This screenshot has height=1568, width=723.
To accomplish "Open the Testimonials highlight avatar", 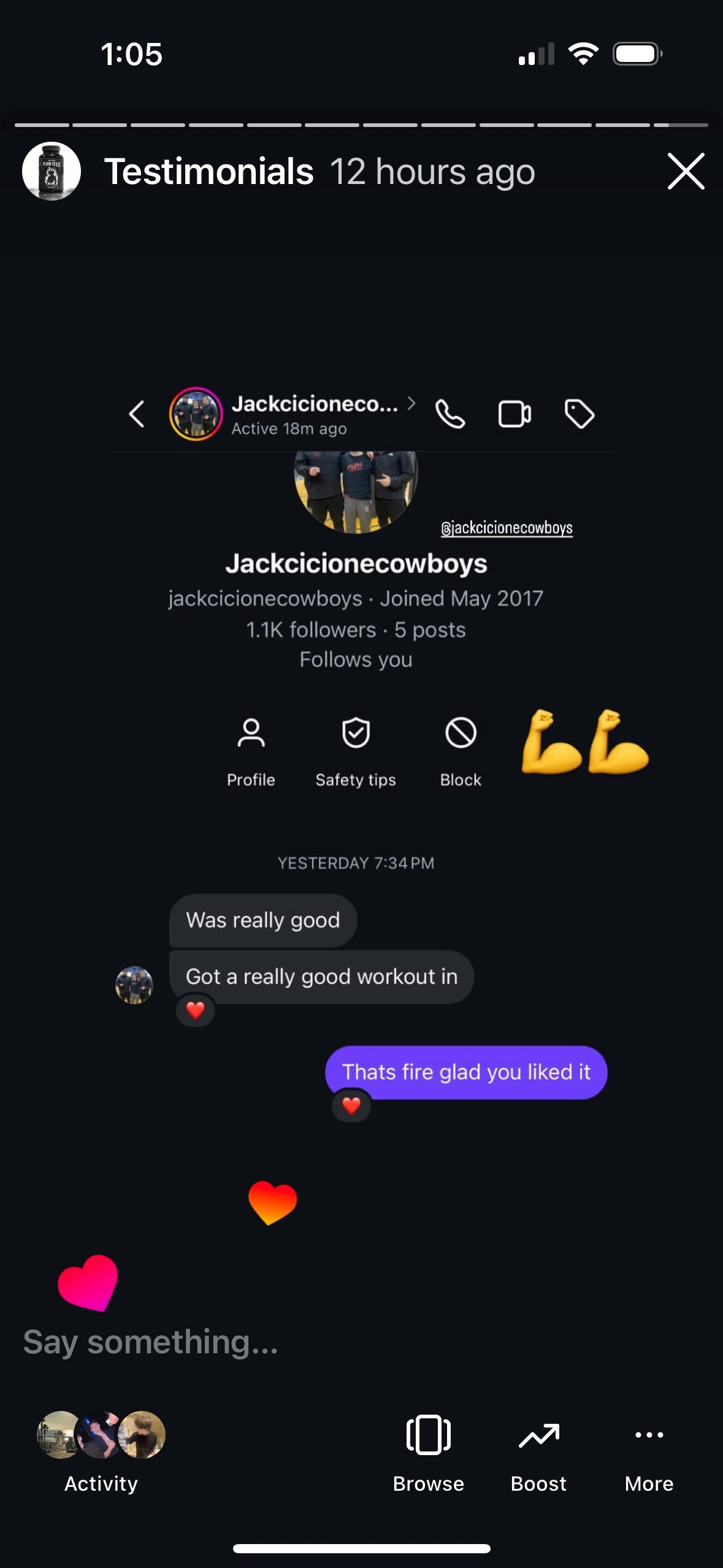I will click(52, 171).
